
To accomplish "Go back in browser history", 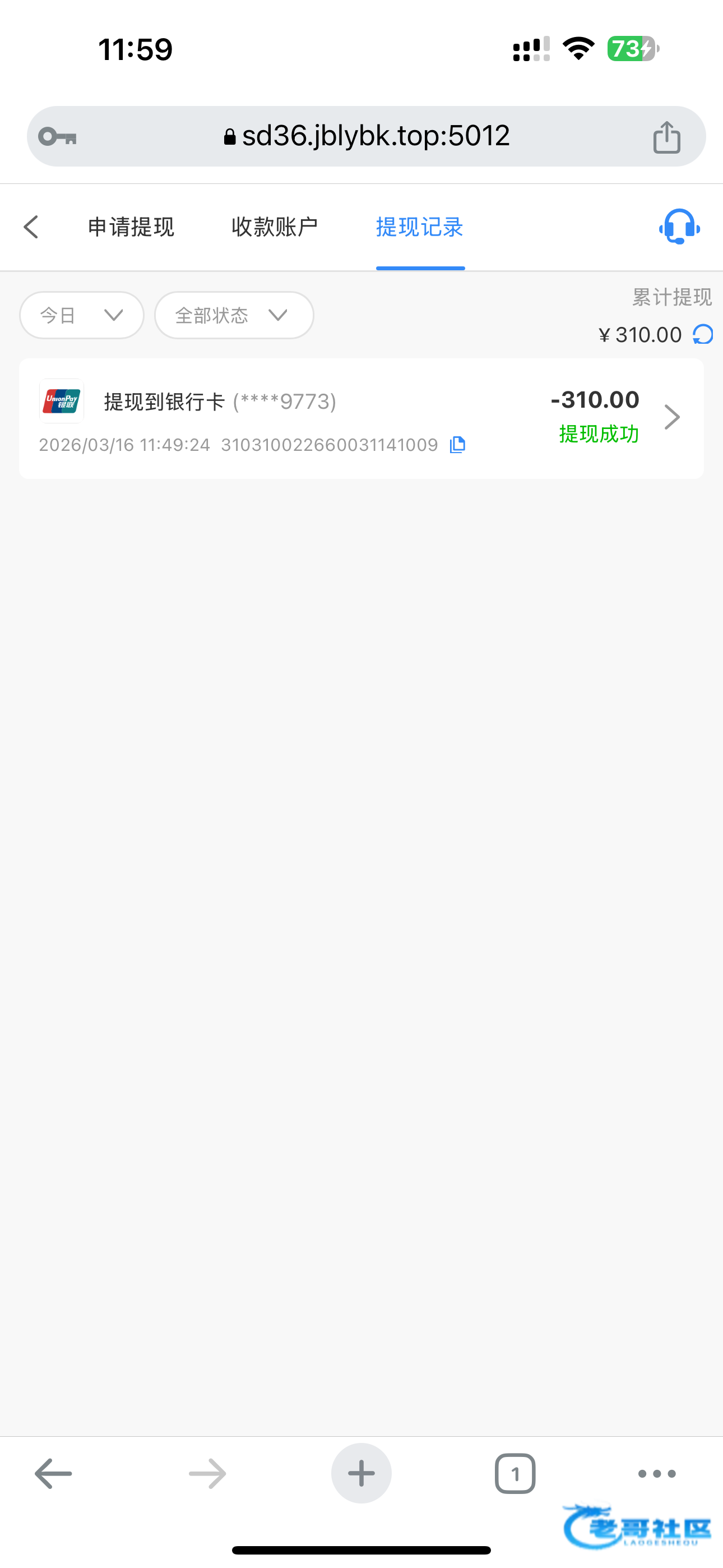I will [54, 1474].
